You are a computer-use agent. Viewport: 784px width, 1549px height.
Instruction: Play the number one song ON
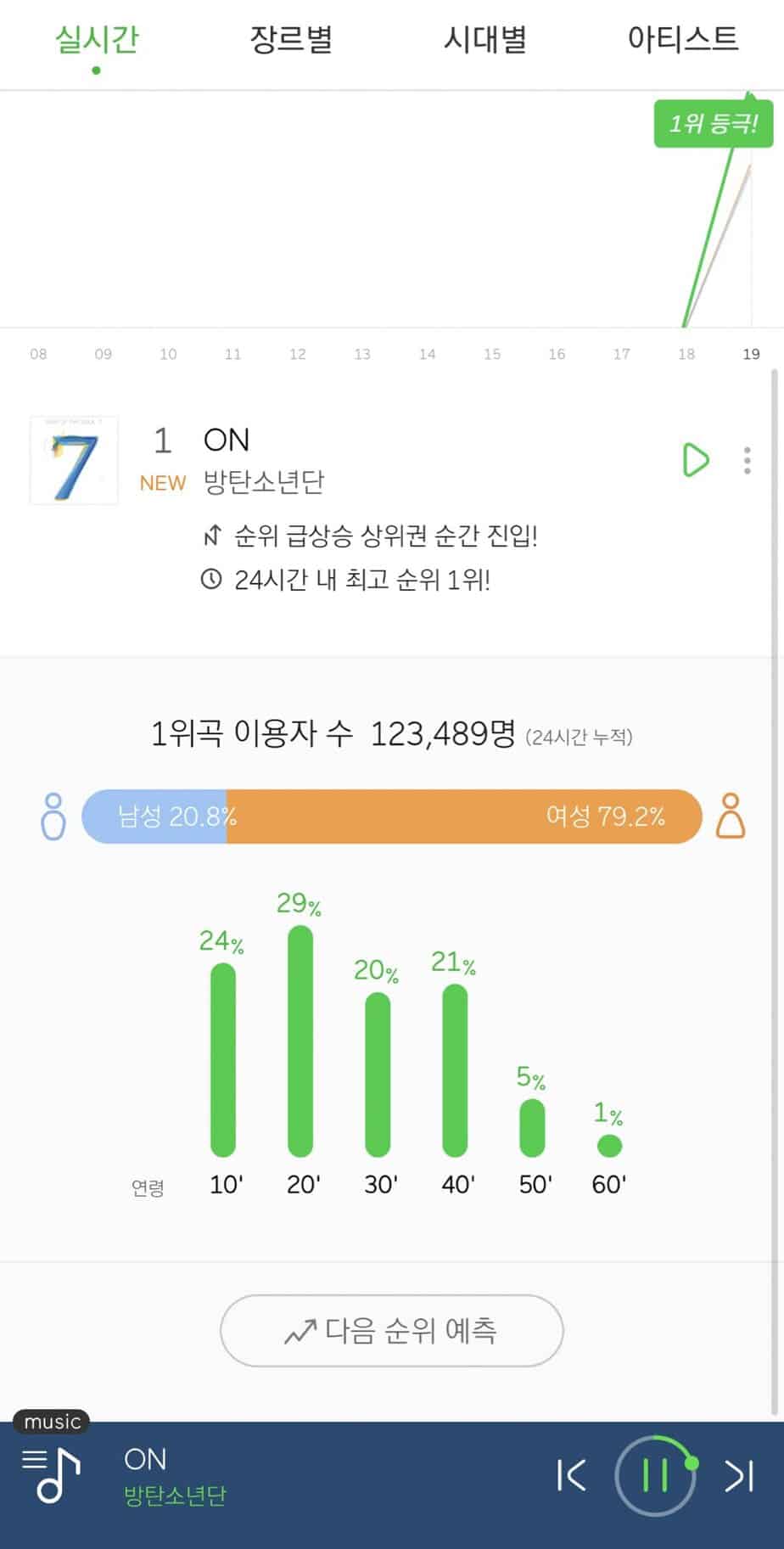tap(696, 460)
